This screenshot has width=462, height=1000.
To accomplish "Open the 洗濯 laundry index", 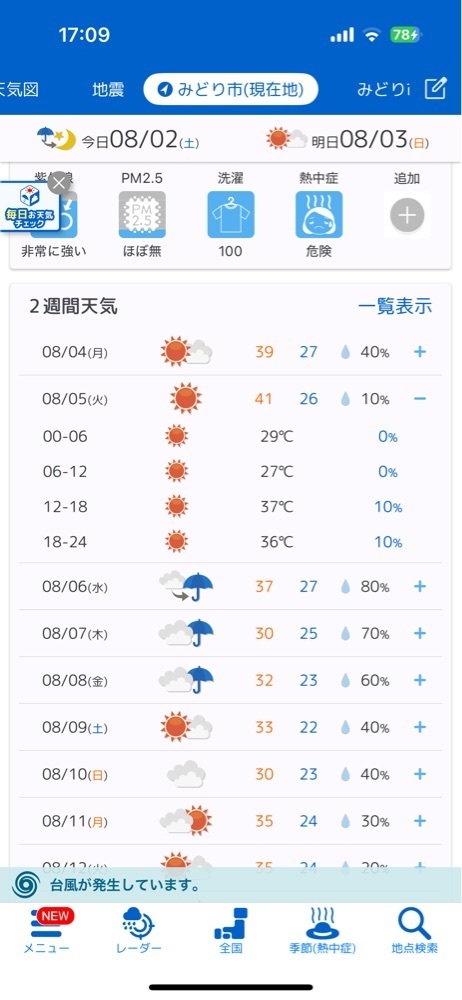I will click(230, 215).
